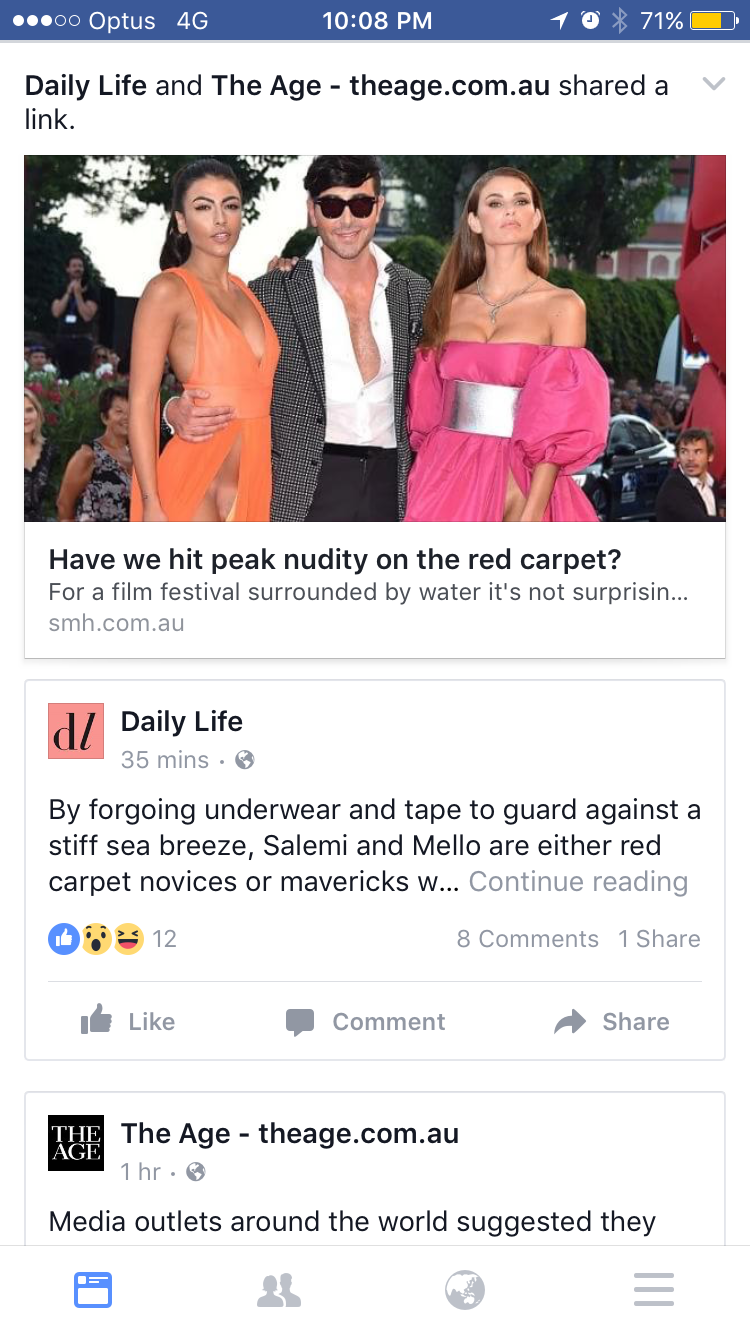Switch to the News Feed tab
The height and width of the screenshot is (1334, 750).
(93, 1290)
